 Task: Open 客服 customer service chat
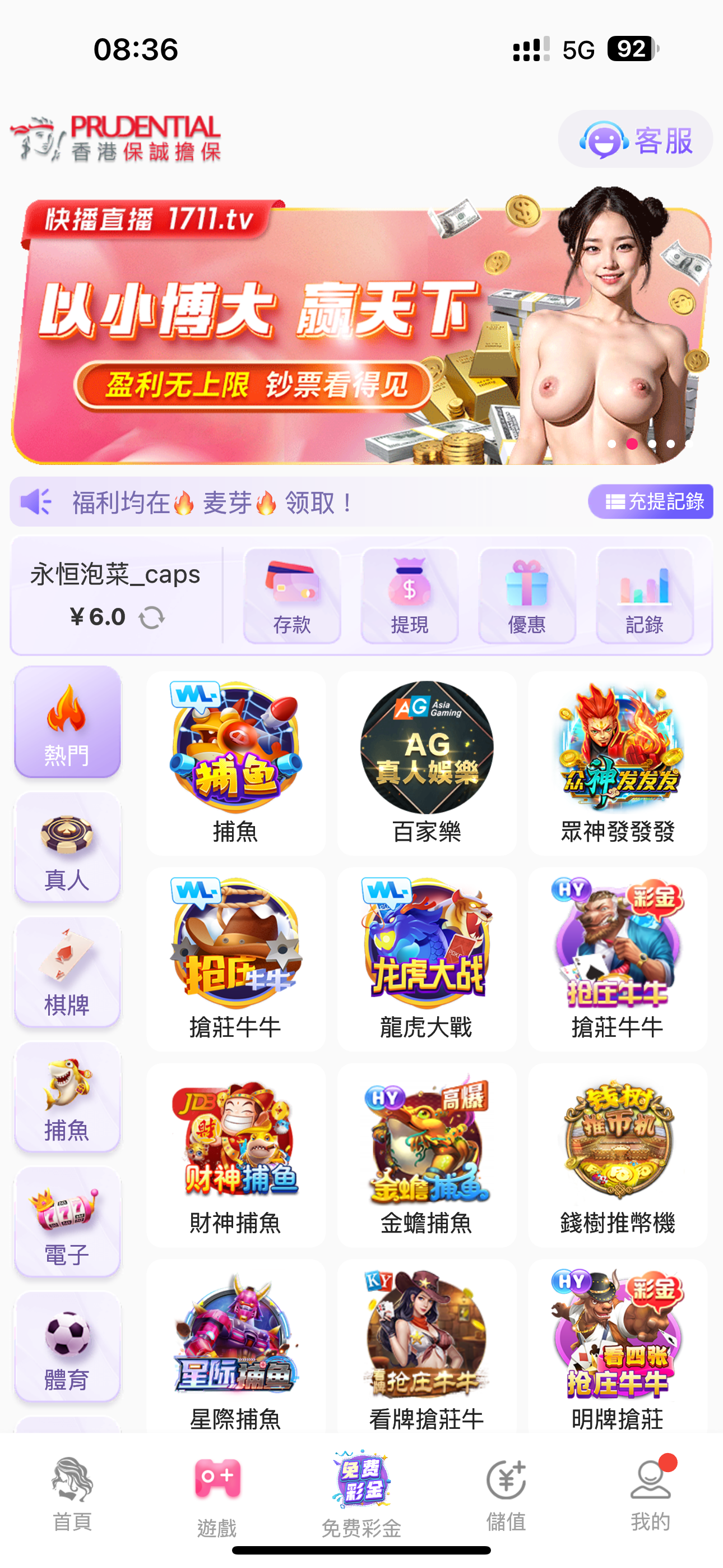[635, 140]
